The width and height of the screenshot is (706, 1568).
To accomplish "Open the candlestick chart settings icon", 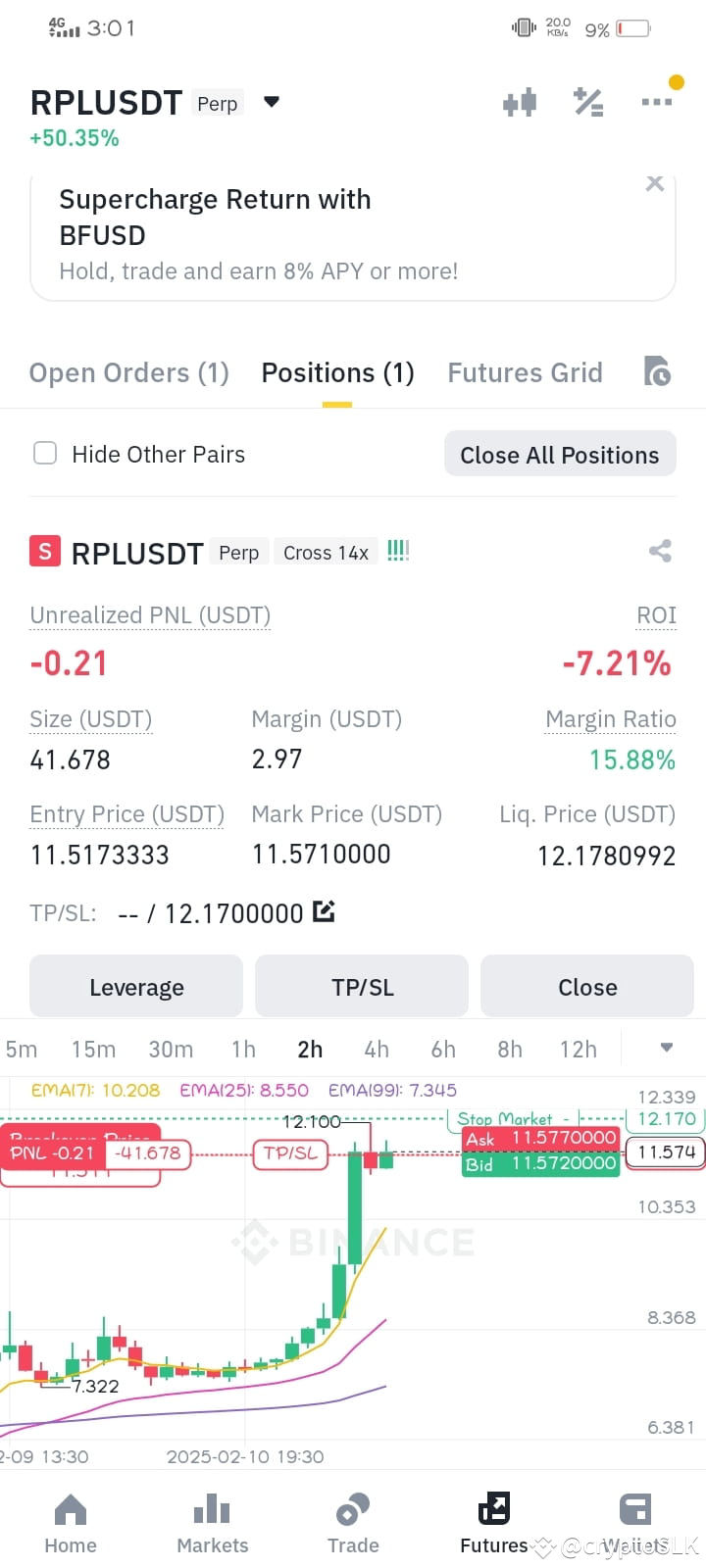I will (520, 102).
